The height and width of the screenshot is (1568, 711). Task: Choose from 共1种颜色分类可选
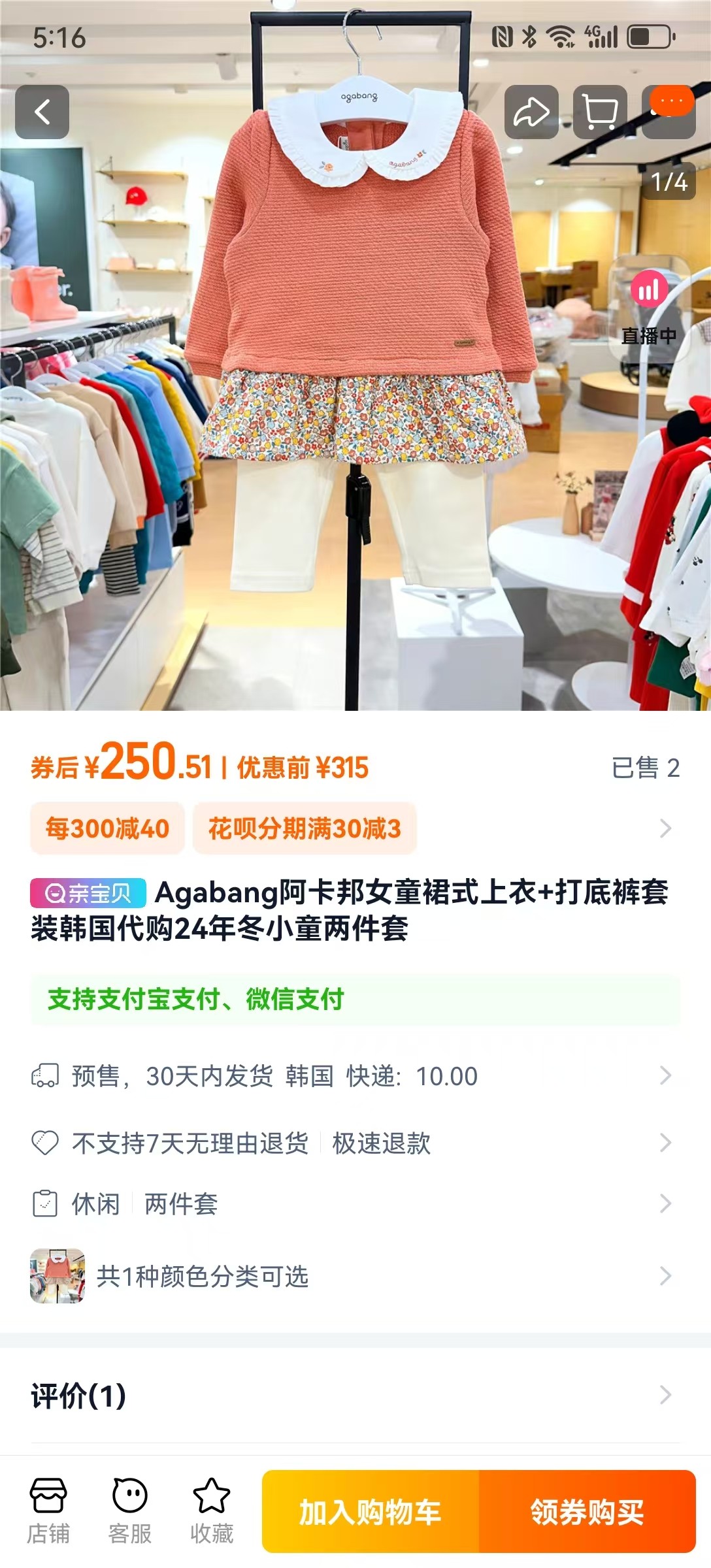[x=355, y=1276]
